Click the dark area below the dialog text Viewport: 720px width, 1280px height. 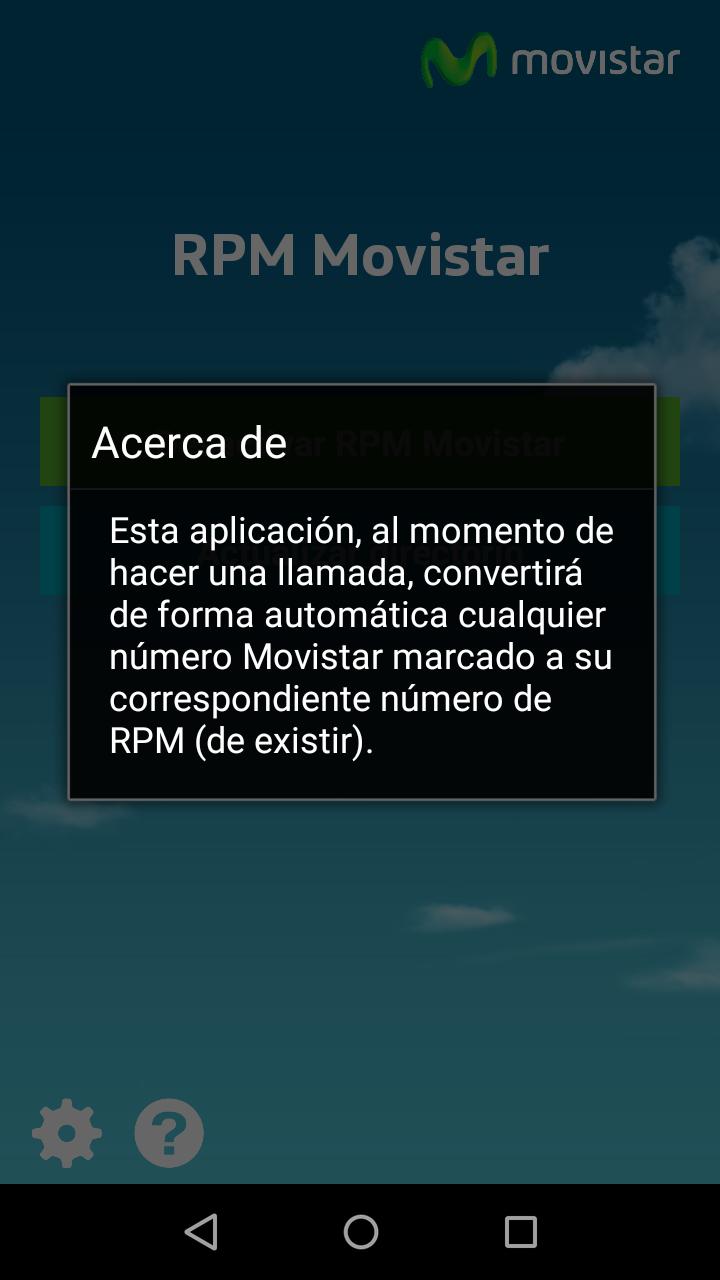tap(360, 778)
